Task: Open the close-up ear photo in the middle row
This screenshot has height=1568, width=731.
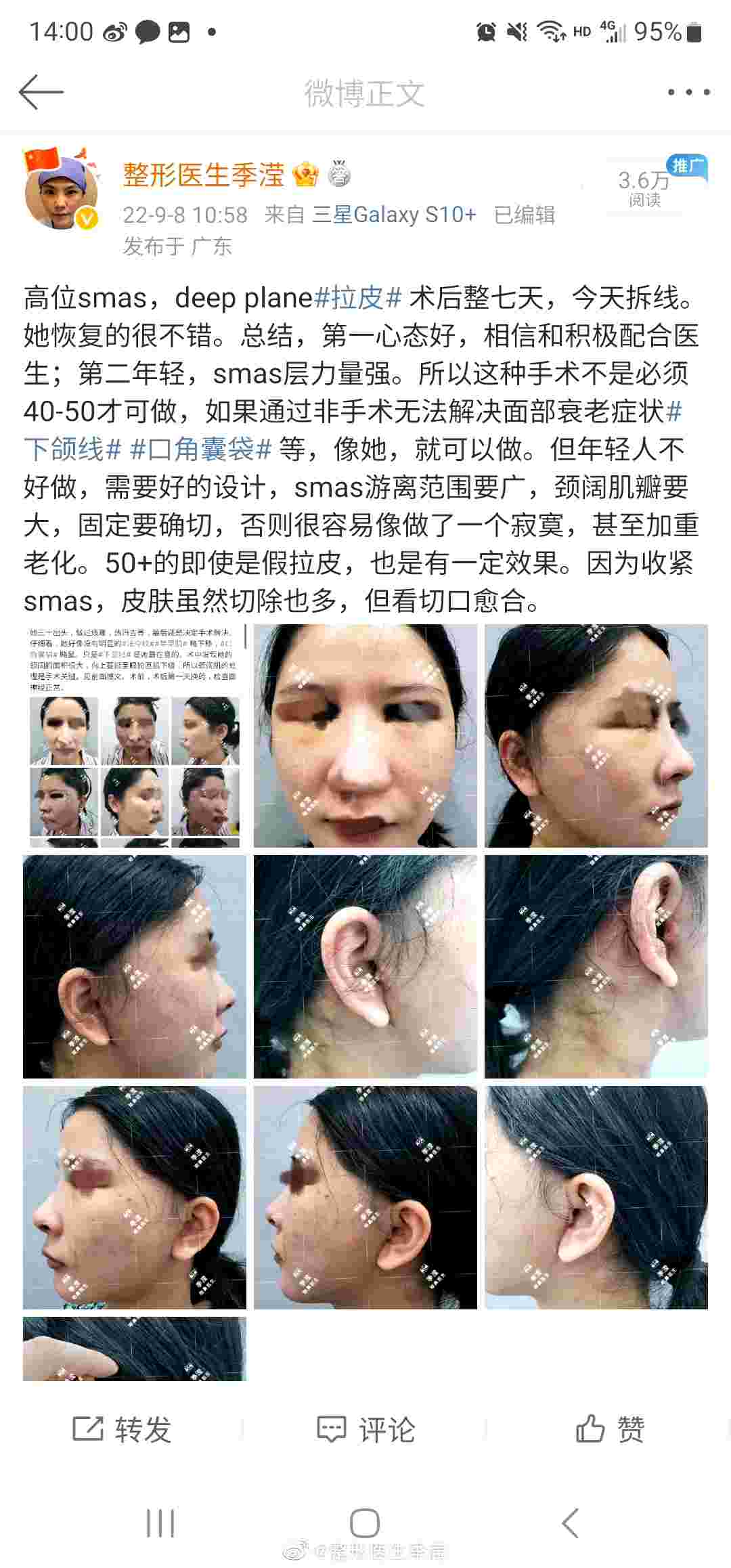Action: (365, 966)
